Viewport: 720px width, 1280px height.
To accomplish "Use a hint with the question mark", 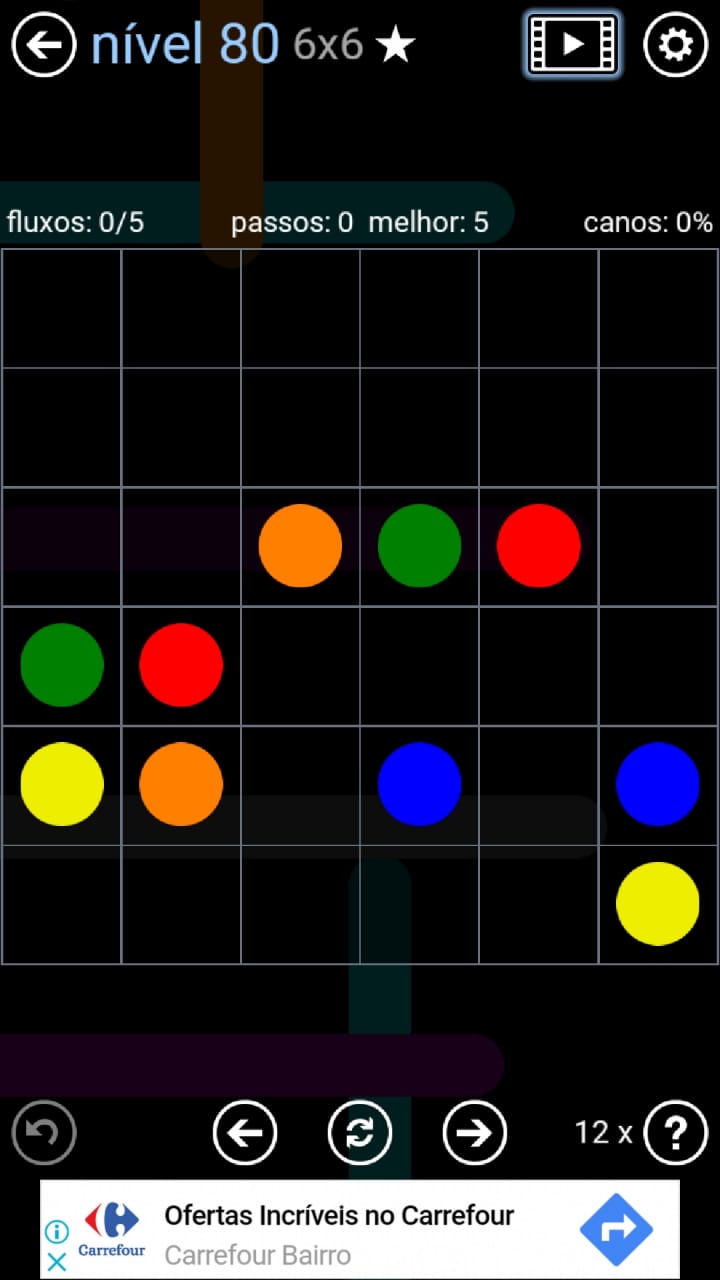I will (676, 1132).
